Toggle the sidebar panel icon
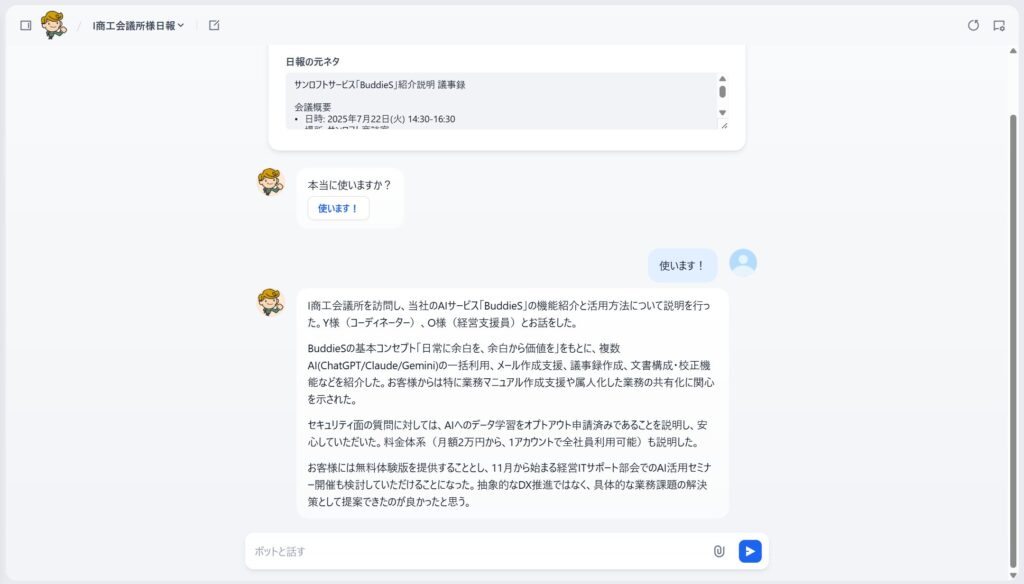 pyautogui.click(x=26, y=25)
